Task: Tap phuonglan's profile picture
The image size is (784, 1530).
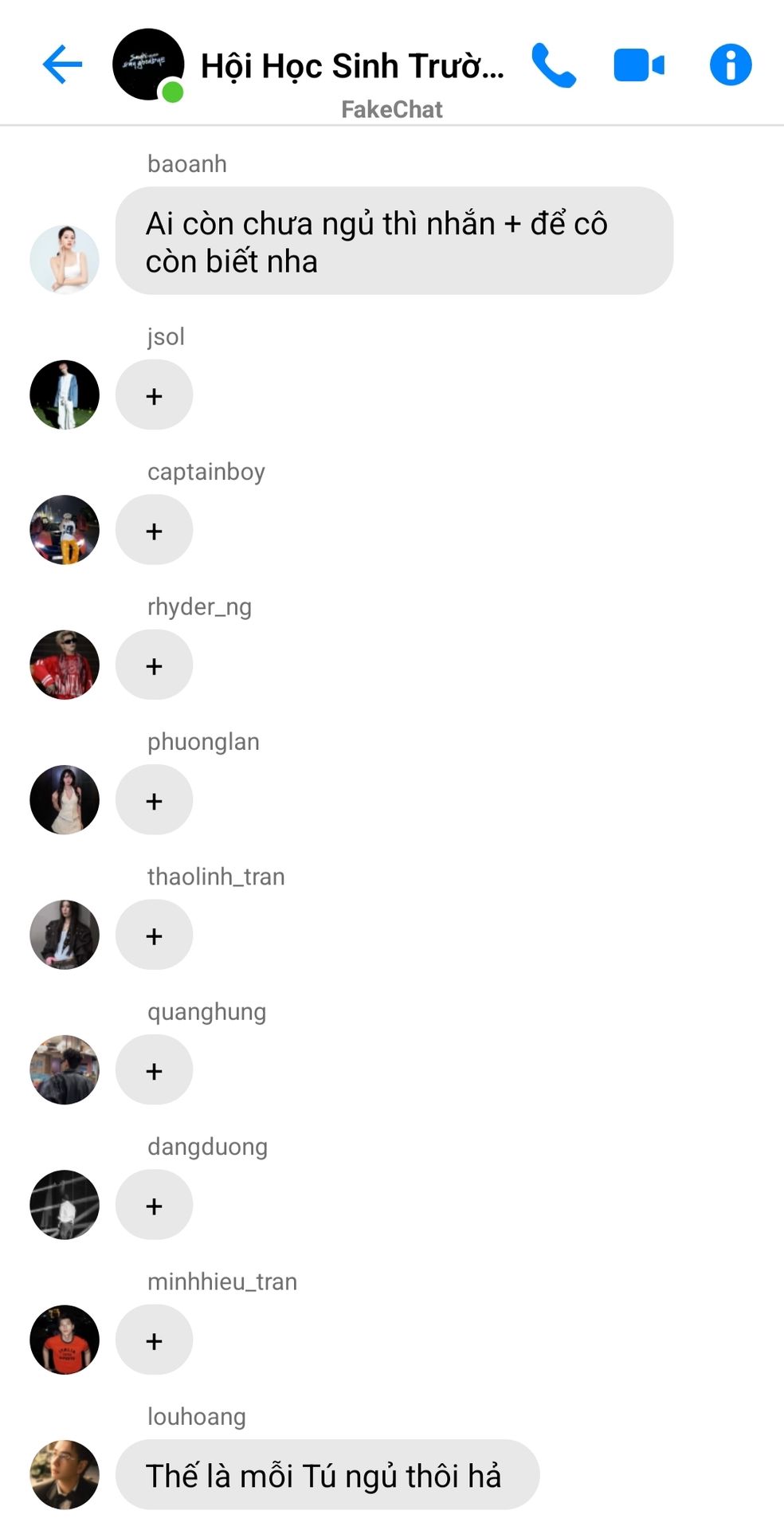Action: coord(65,799)
